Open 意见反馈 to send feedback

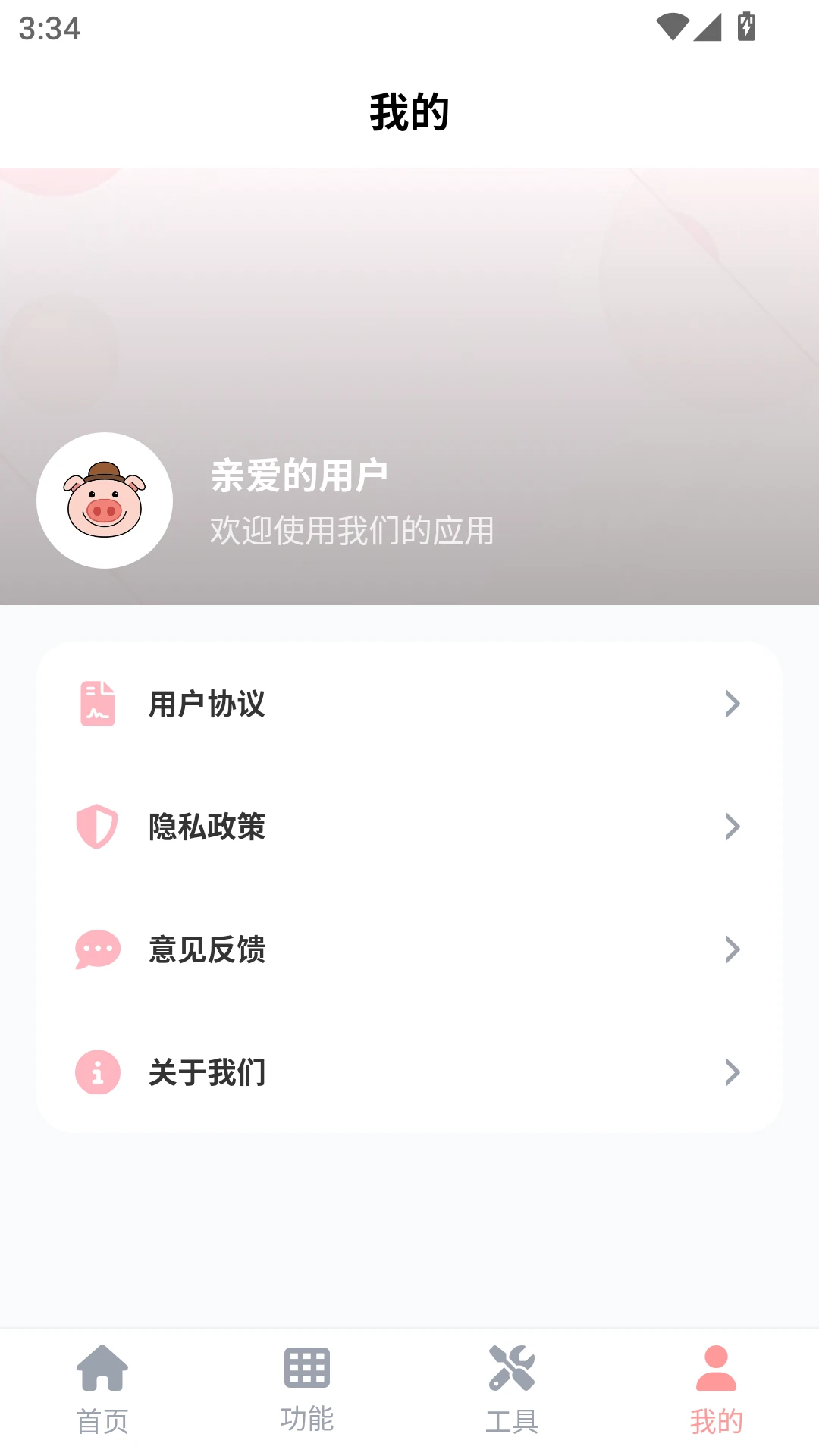[x=409, y=949]
